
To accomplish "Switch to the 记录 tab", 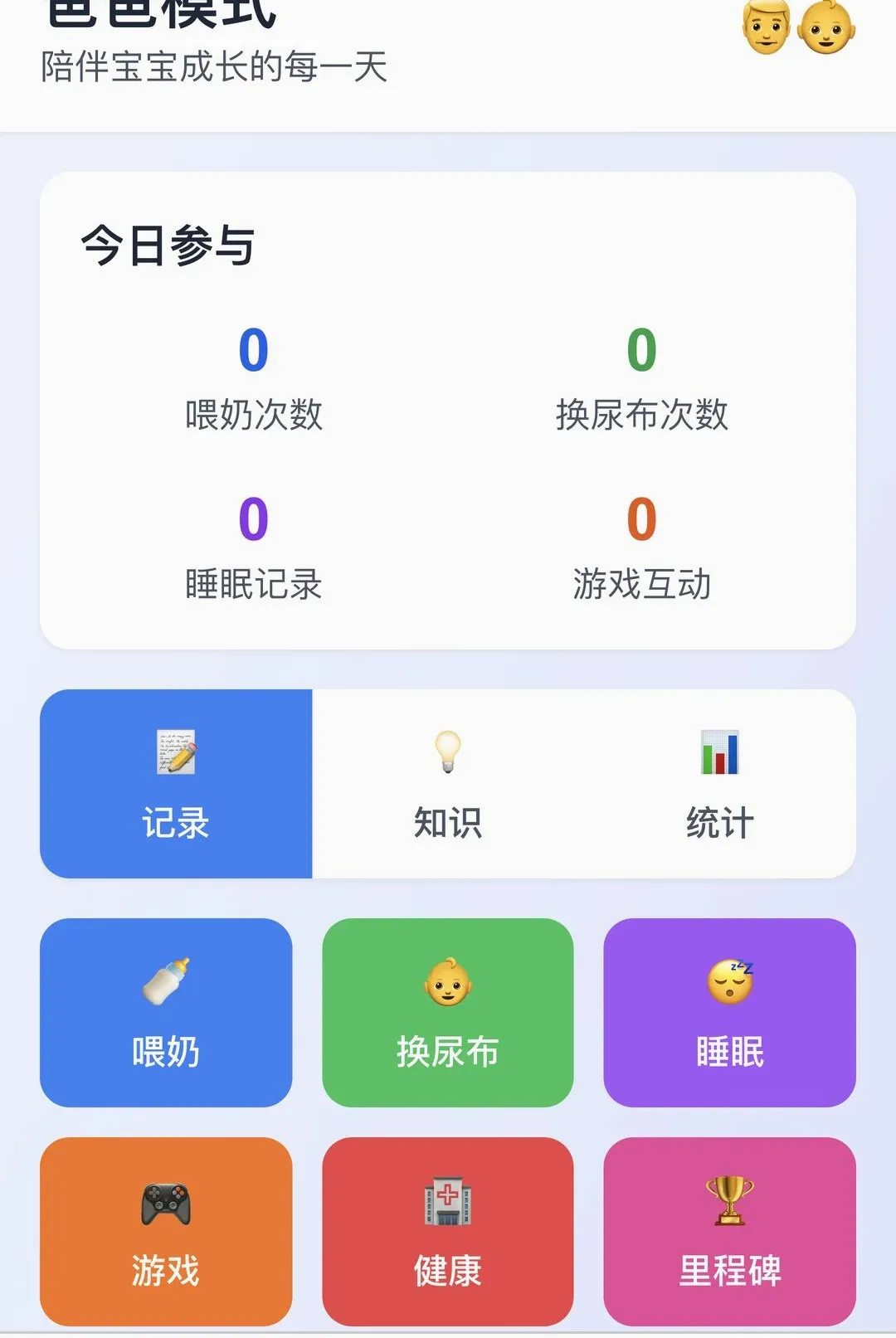I will click(x=176, y=783).
